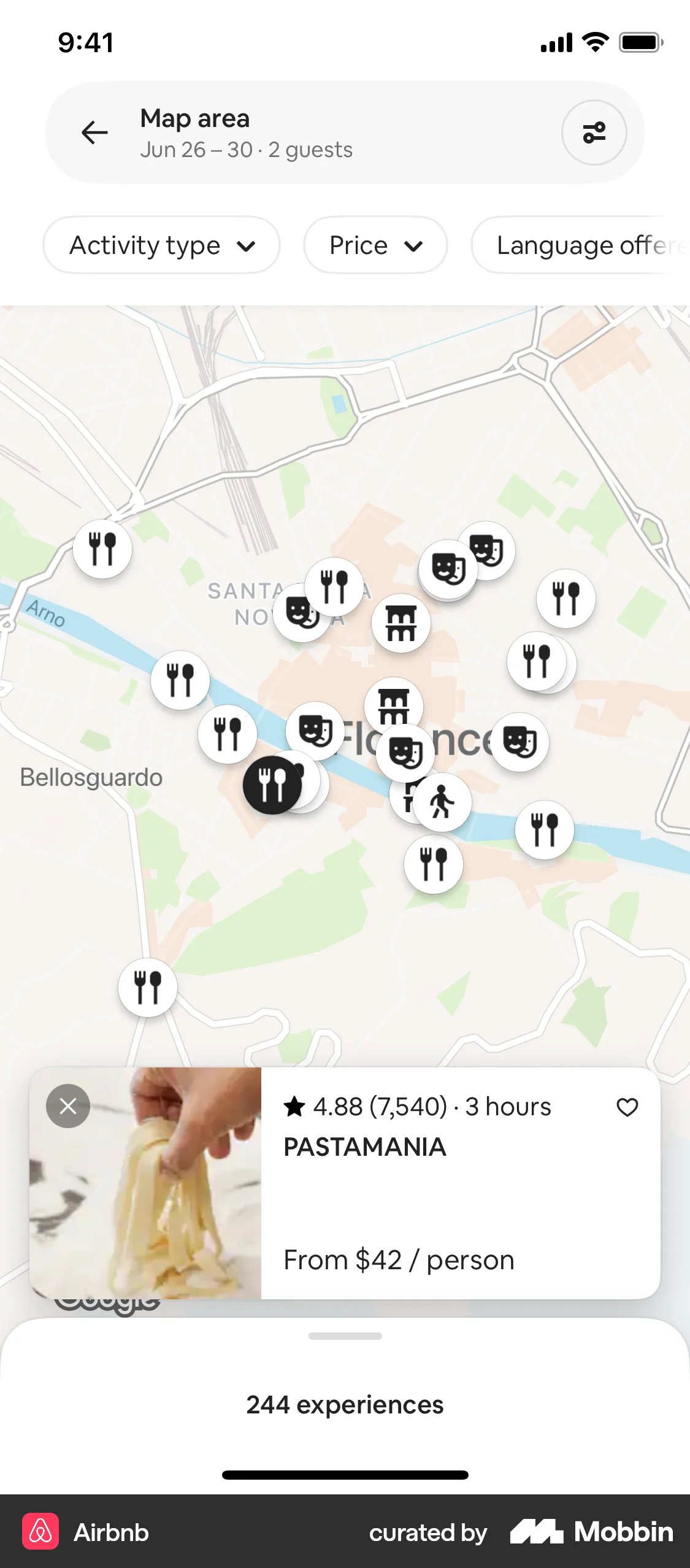Select the black highlighted dining pin near Bellosguardo
690x1568 pixels.
[x=272, y=784]
